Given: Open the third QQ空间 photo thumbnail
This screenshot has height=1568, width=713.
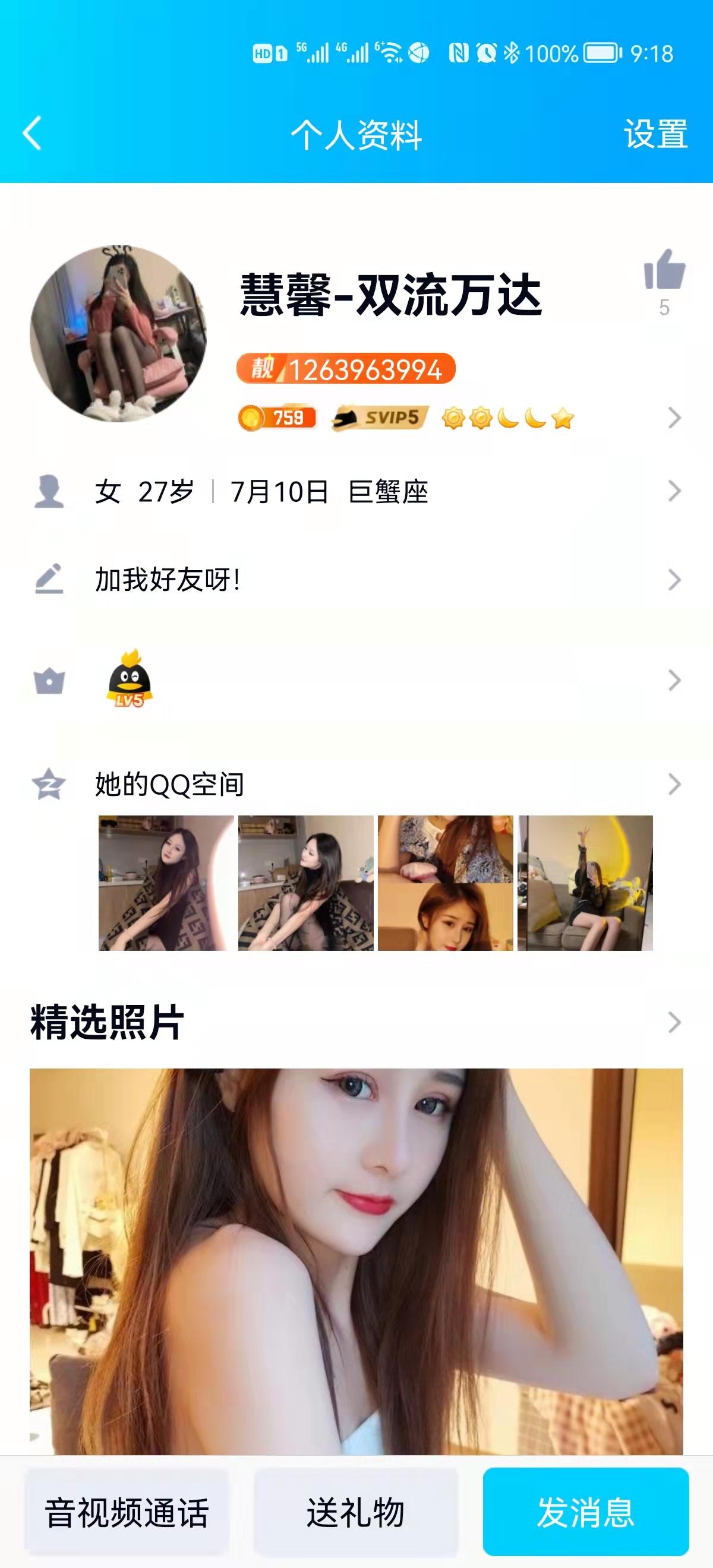Looking at the screenshot, I should point(445,883).
